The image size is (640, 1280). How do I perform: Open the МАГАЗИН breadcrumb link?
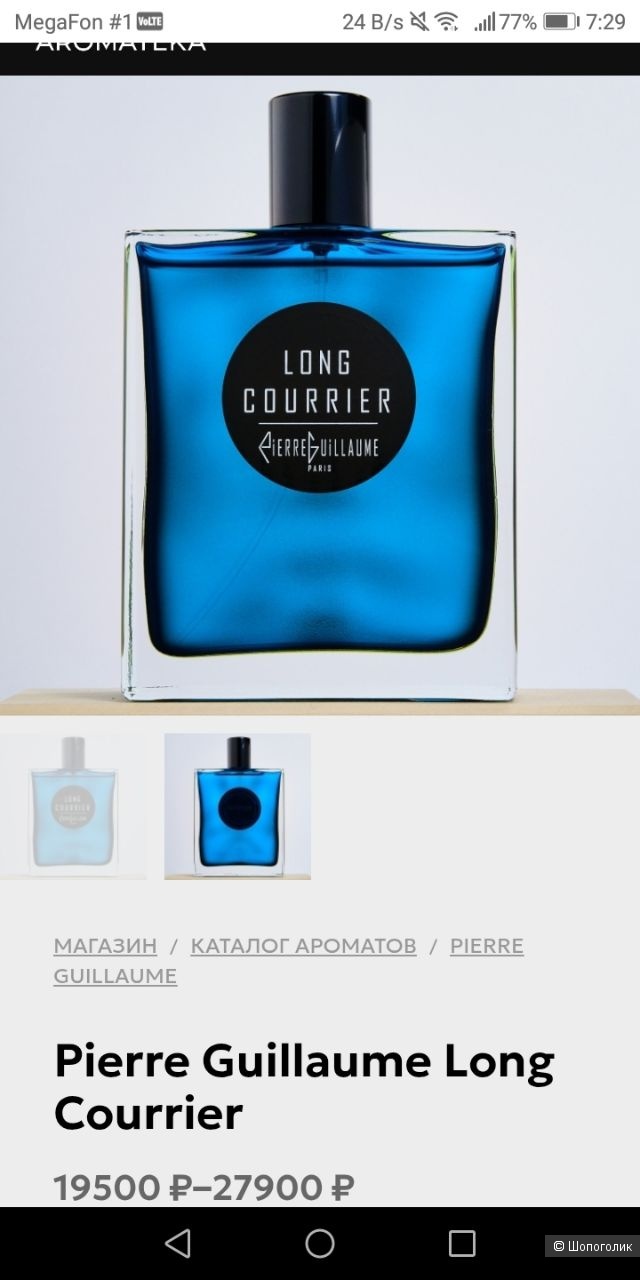tap(105, 946)
